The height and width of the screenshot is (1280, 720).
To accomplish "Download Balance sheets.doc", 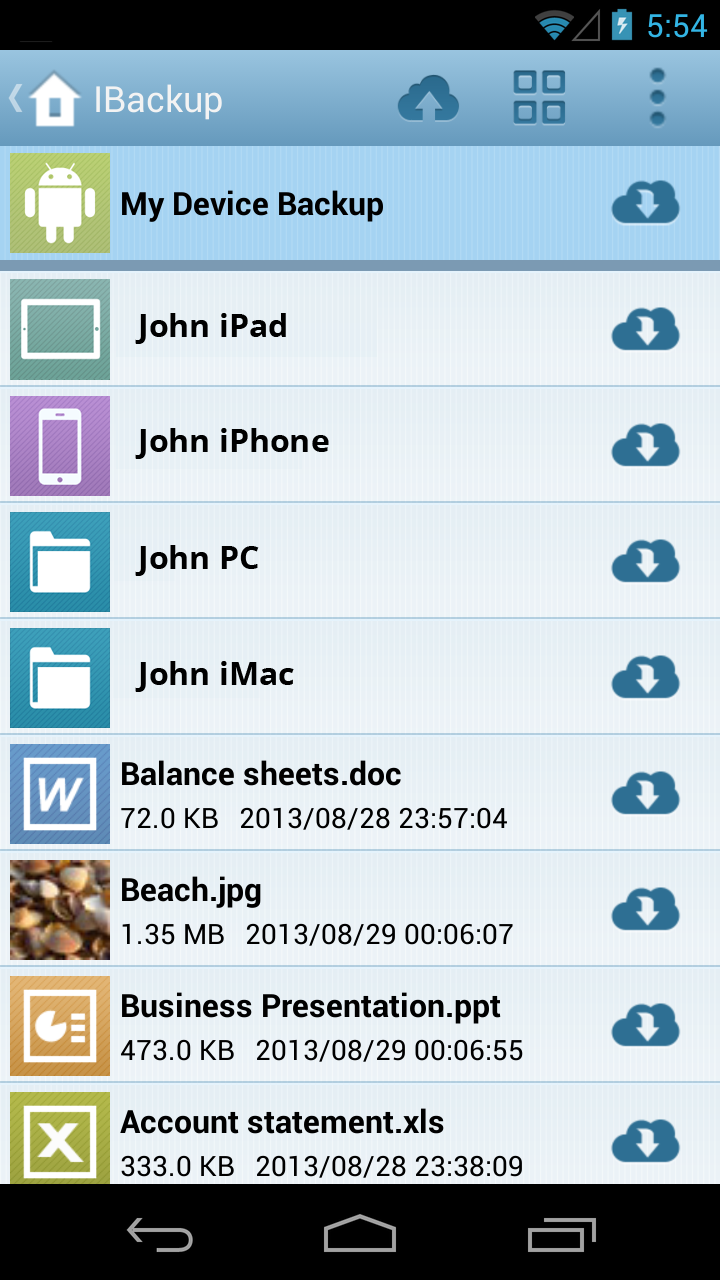I will tap(645, 793).
